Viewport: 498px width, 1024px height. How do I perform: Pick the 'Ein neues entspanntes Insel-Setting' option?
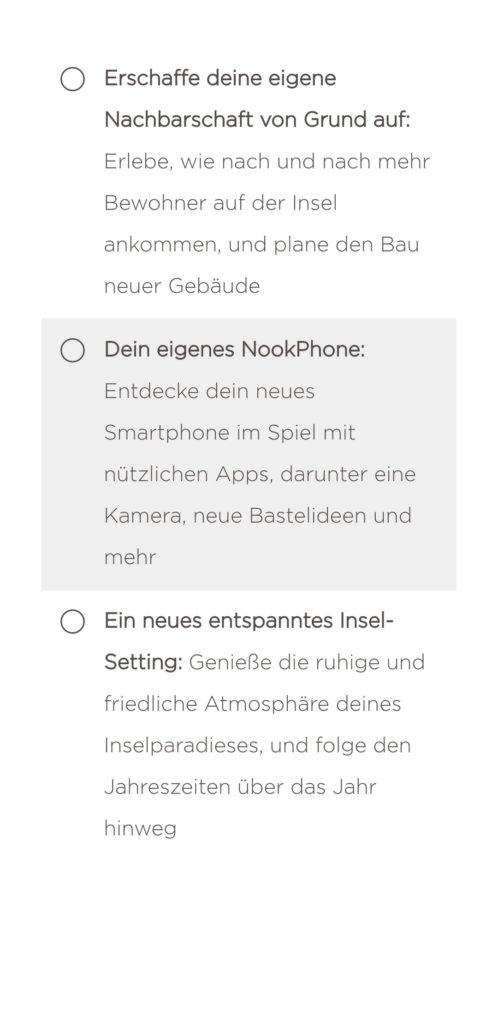click(72, 622)
